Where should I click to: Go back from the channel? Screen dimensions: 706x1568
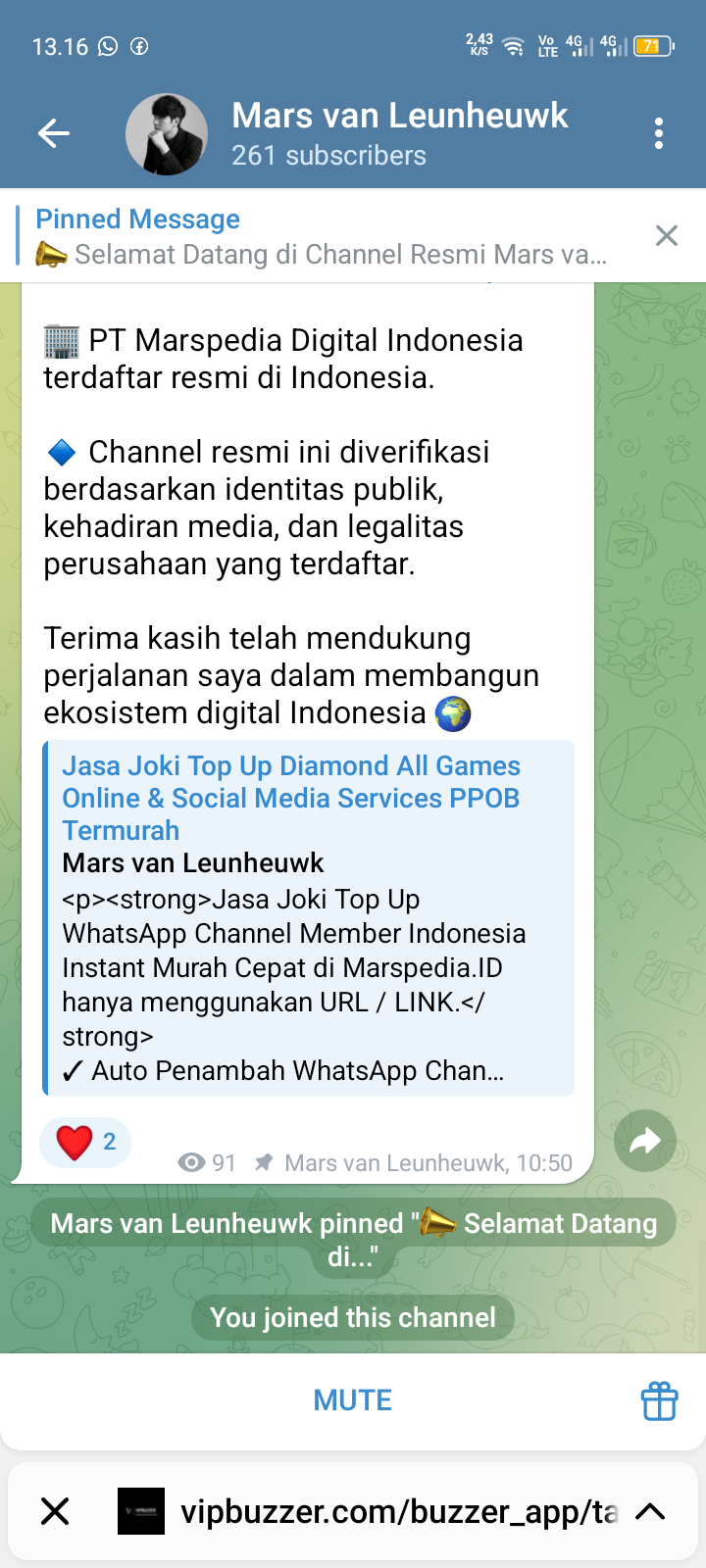[54, 133]
